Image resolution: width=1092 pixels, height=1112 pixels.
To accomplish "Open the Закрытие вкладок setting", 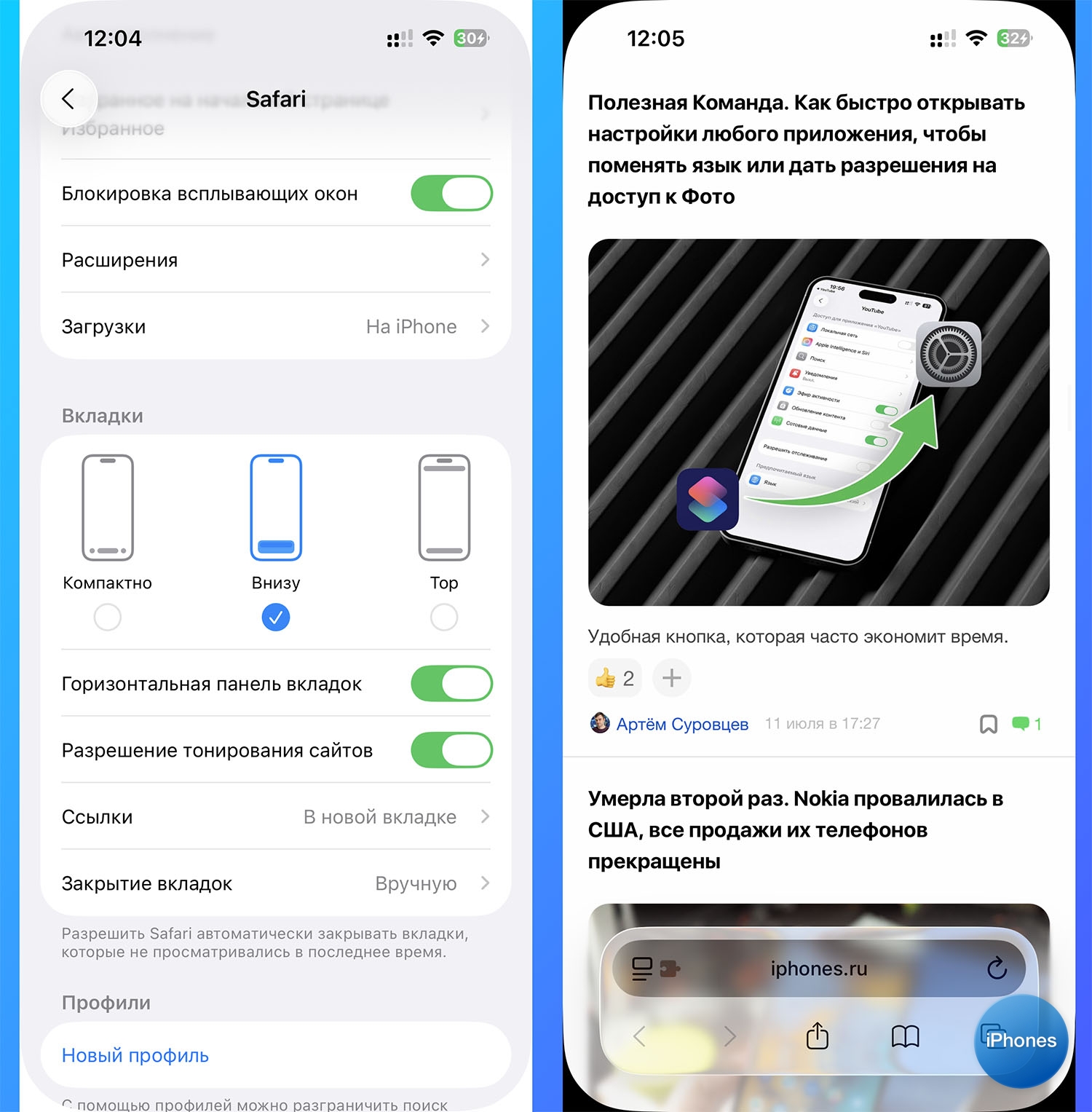I will point(275,884).
